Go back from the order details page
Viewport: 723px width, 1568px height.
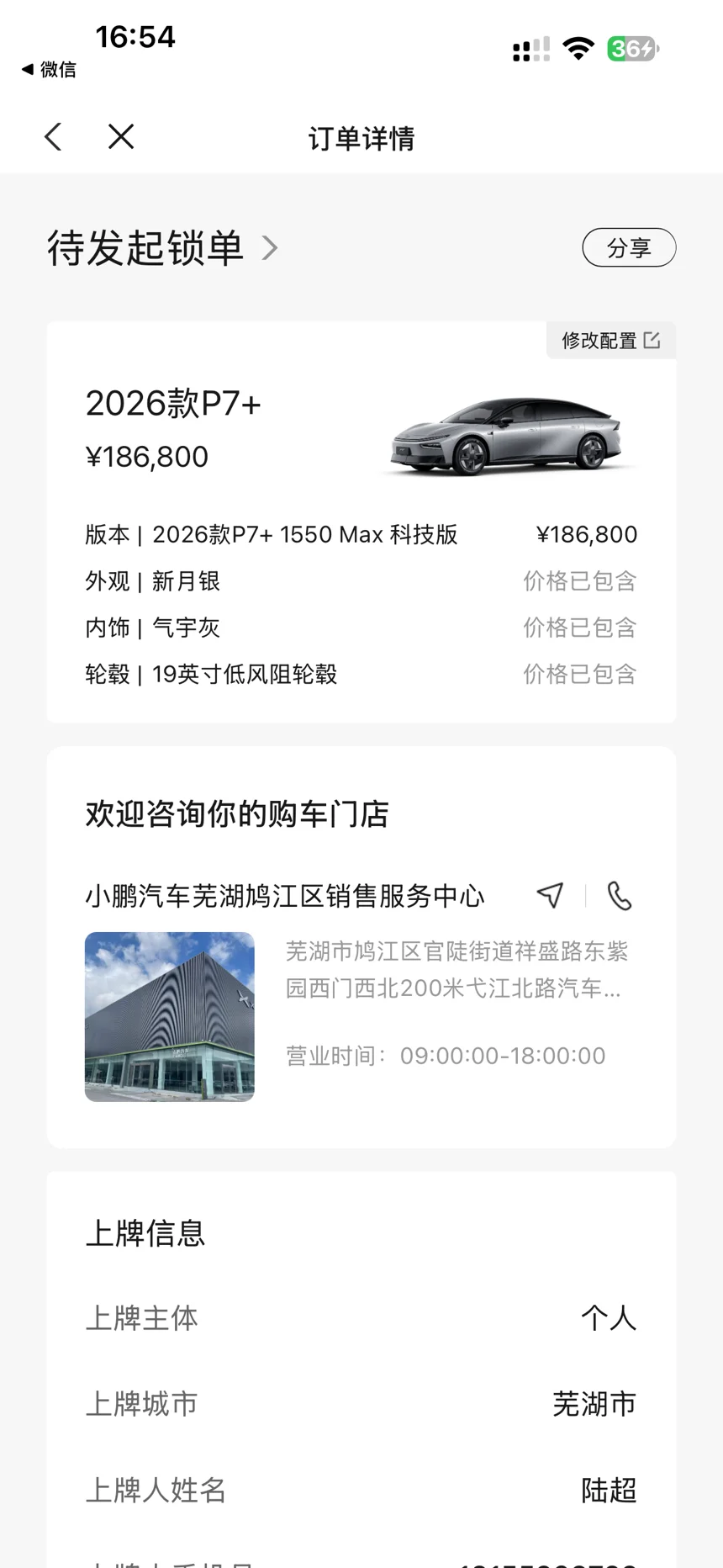coord(53,137)
